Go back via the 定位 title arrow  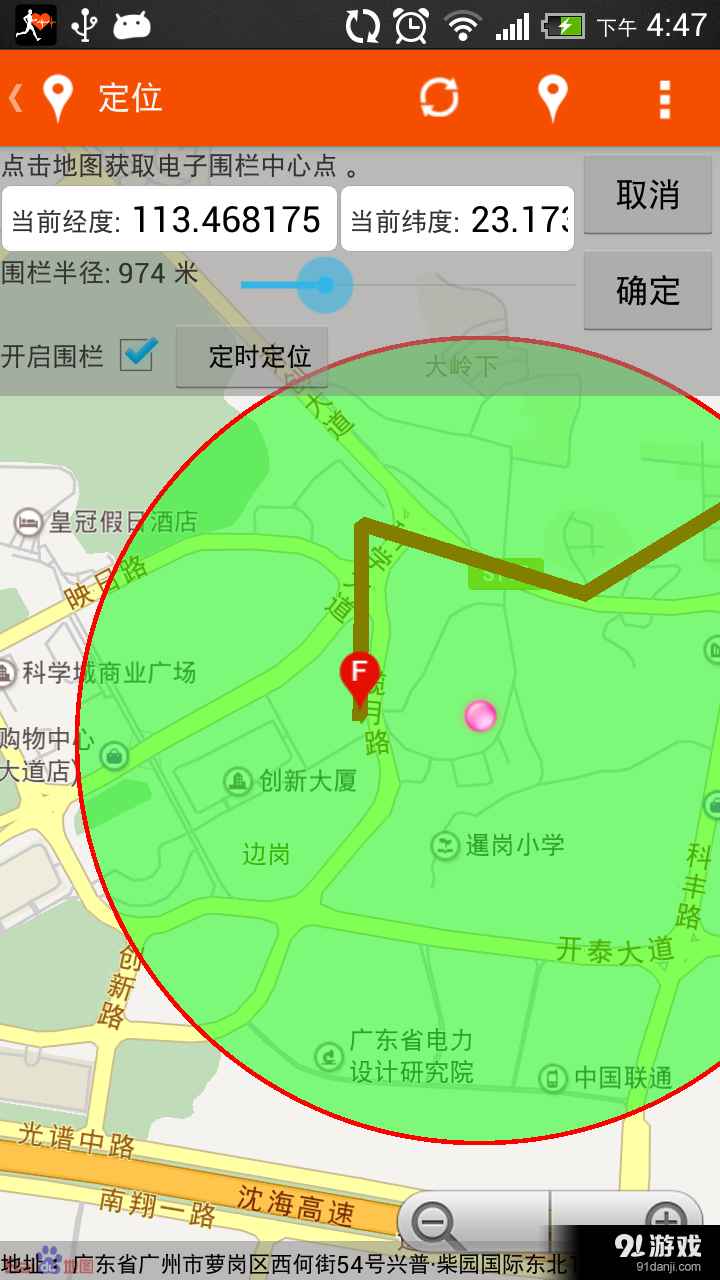16,98
